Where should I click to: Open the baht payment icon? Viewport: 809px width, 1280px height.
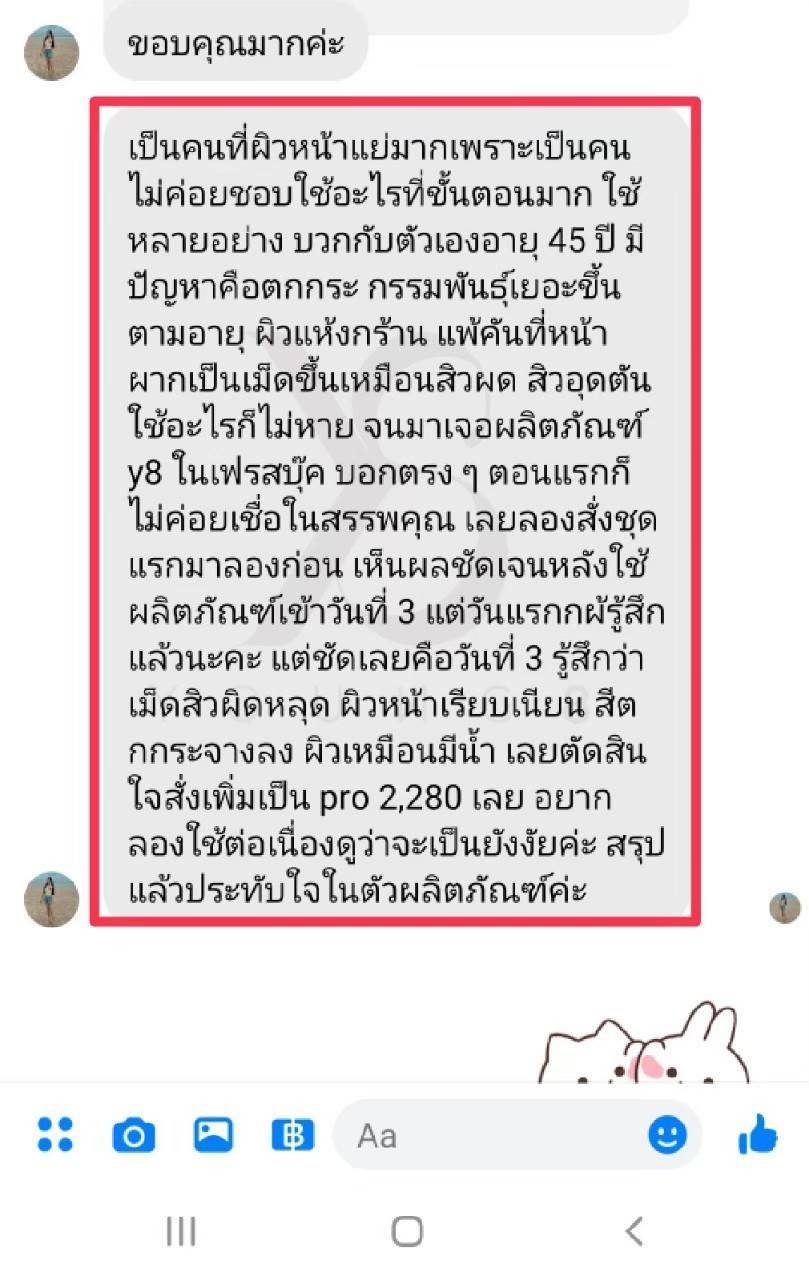(292, 1135)
